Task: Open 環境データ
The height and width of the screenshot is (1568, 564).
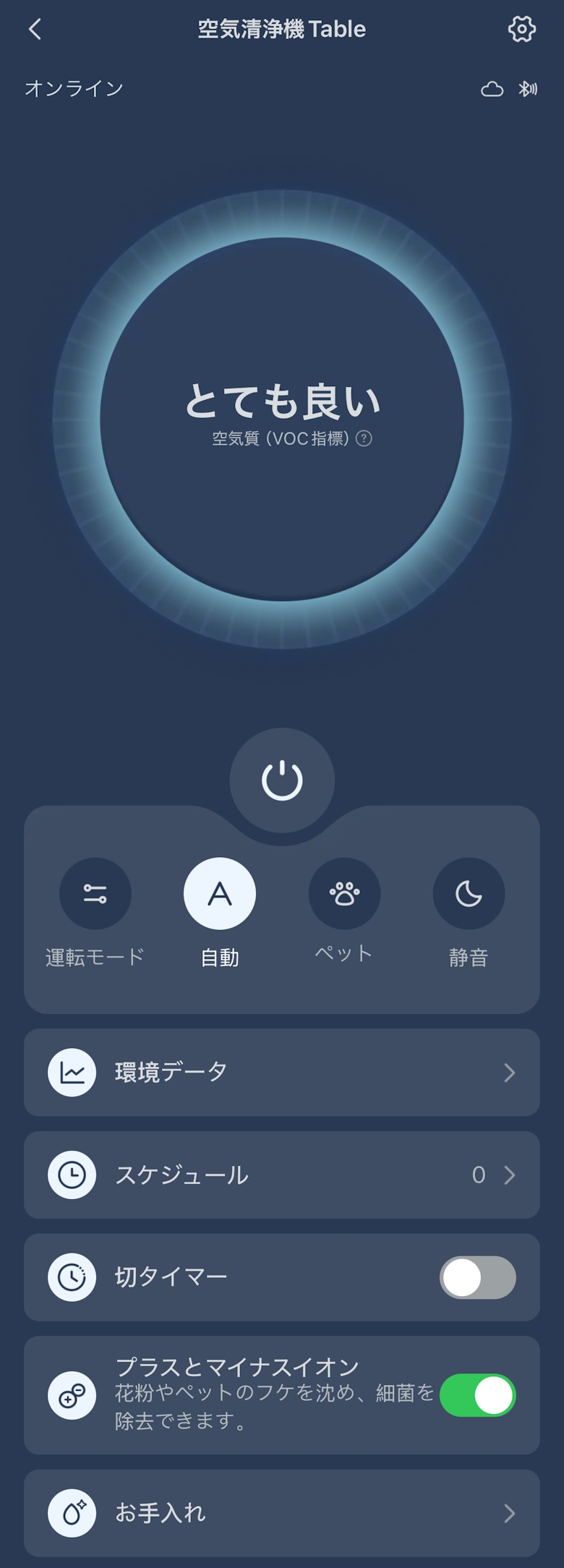Action: pyautogui.click(x=282, y=1073)
